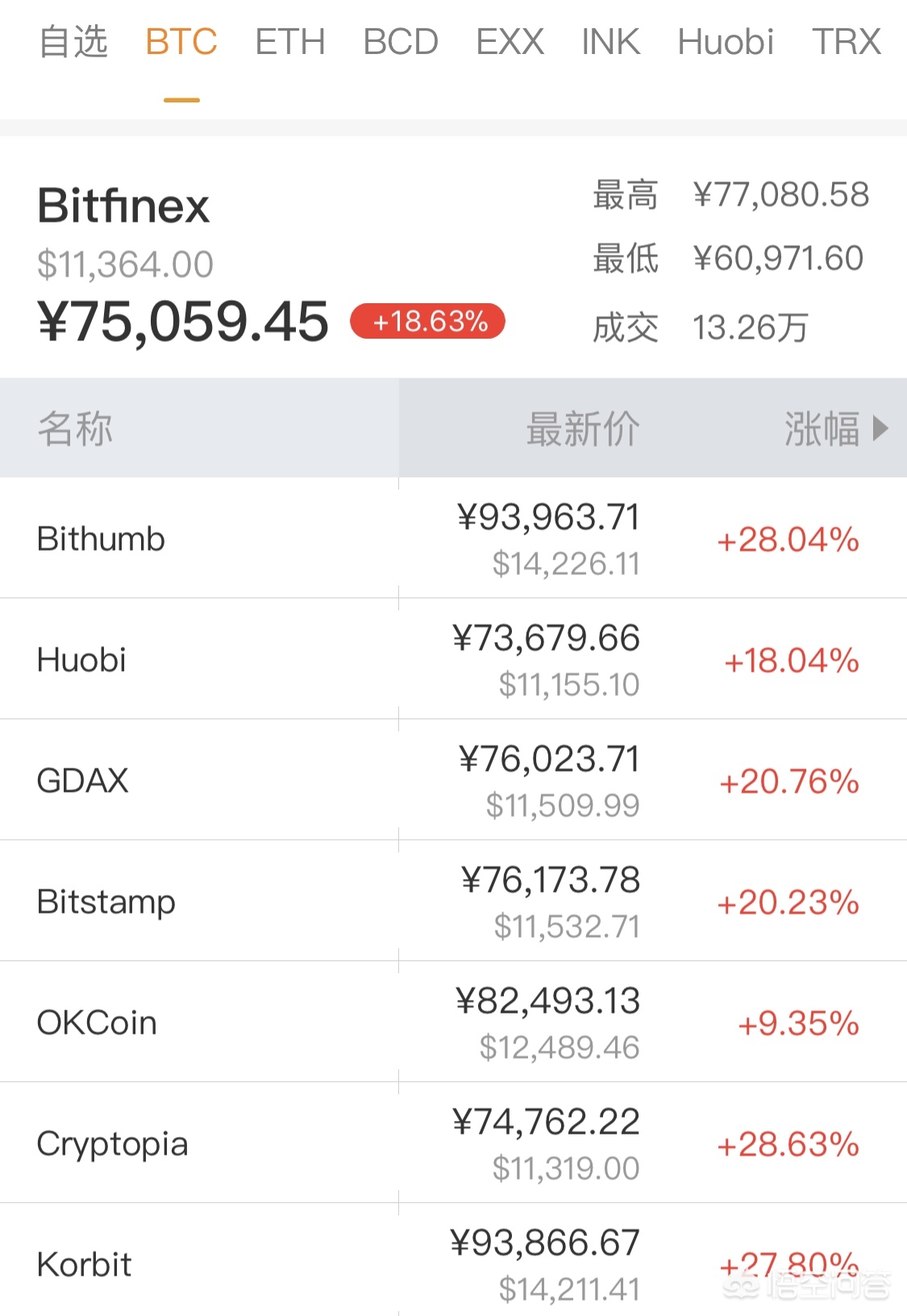907x1316 pixels.
Task: Switch to the TRX tab
Action: click(x=846, y=42)
